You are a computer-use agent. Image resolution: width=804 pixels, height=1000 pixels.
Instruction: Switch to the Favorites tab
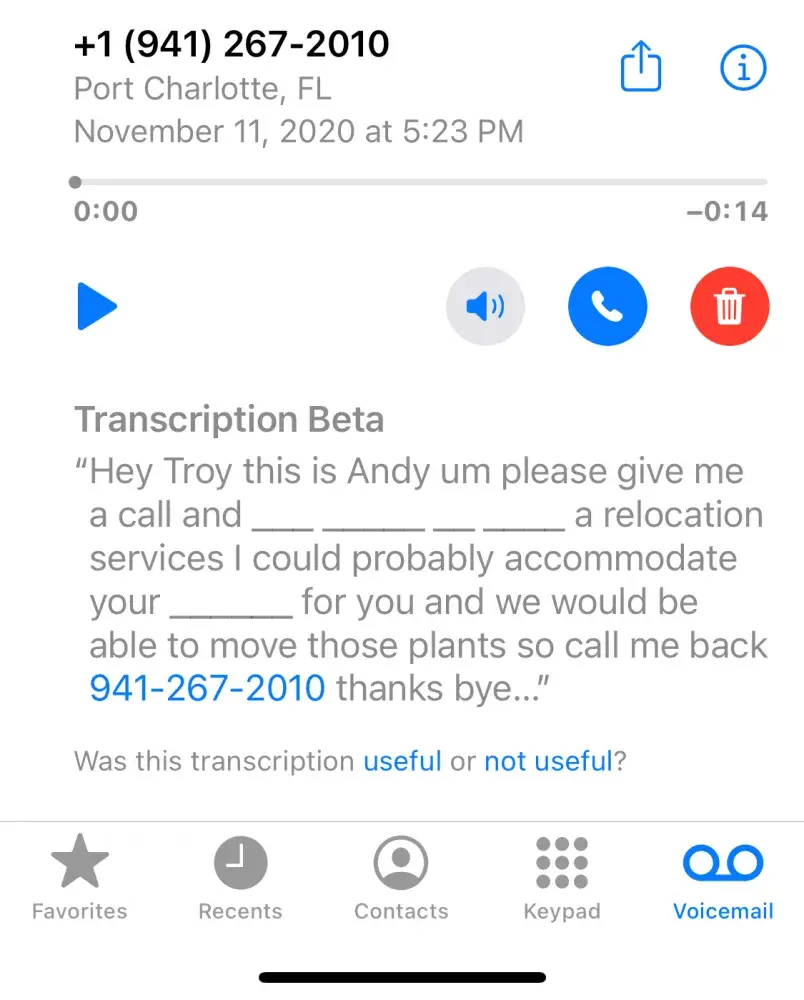click(80, 878)
